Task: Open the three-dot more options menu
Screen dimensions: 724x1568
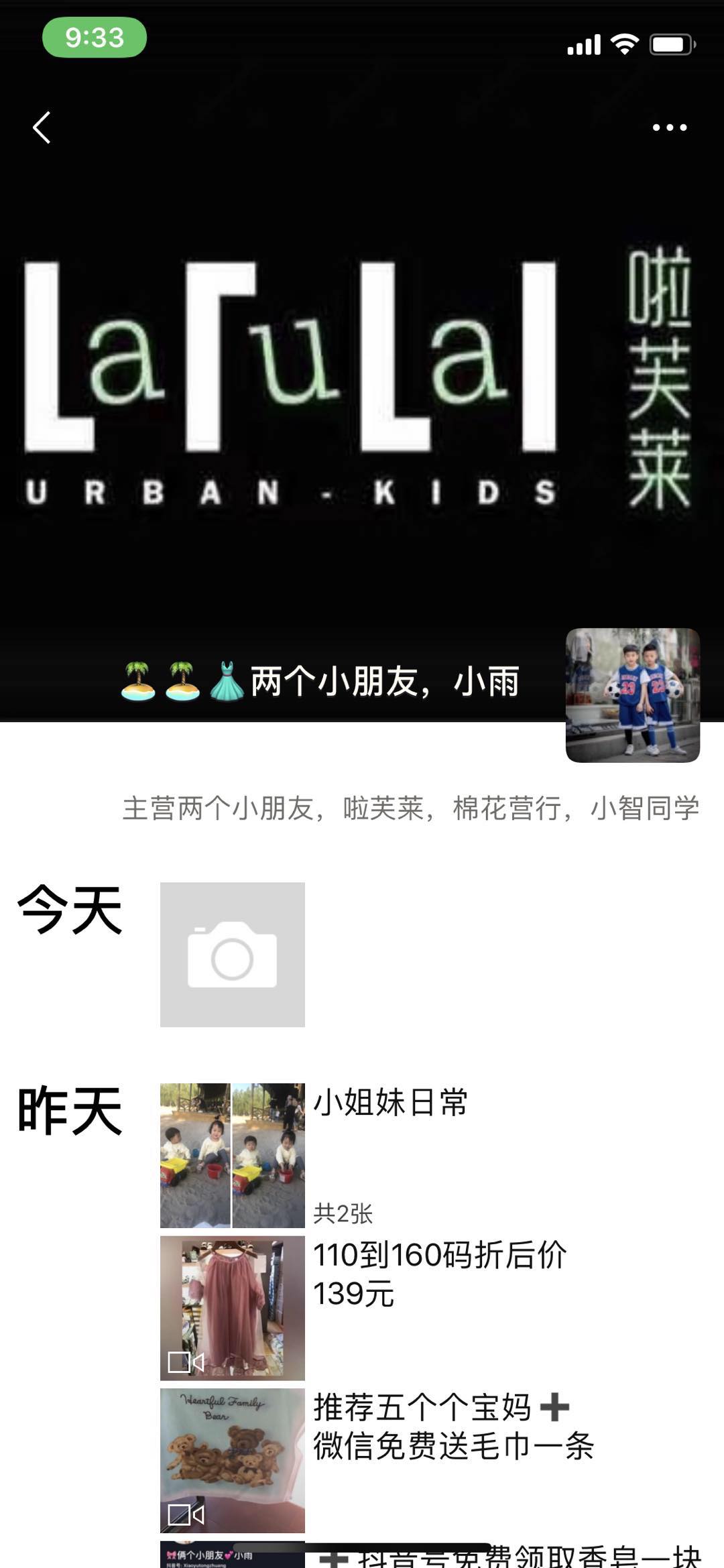Action: (670, 127)
